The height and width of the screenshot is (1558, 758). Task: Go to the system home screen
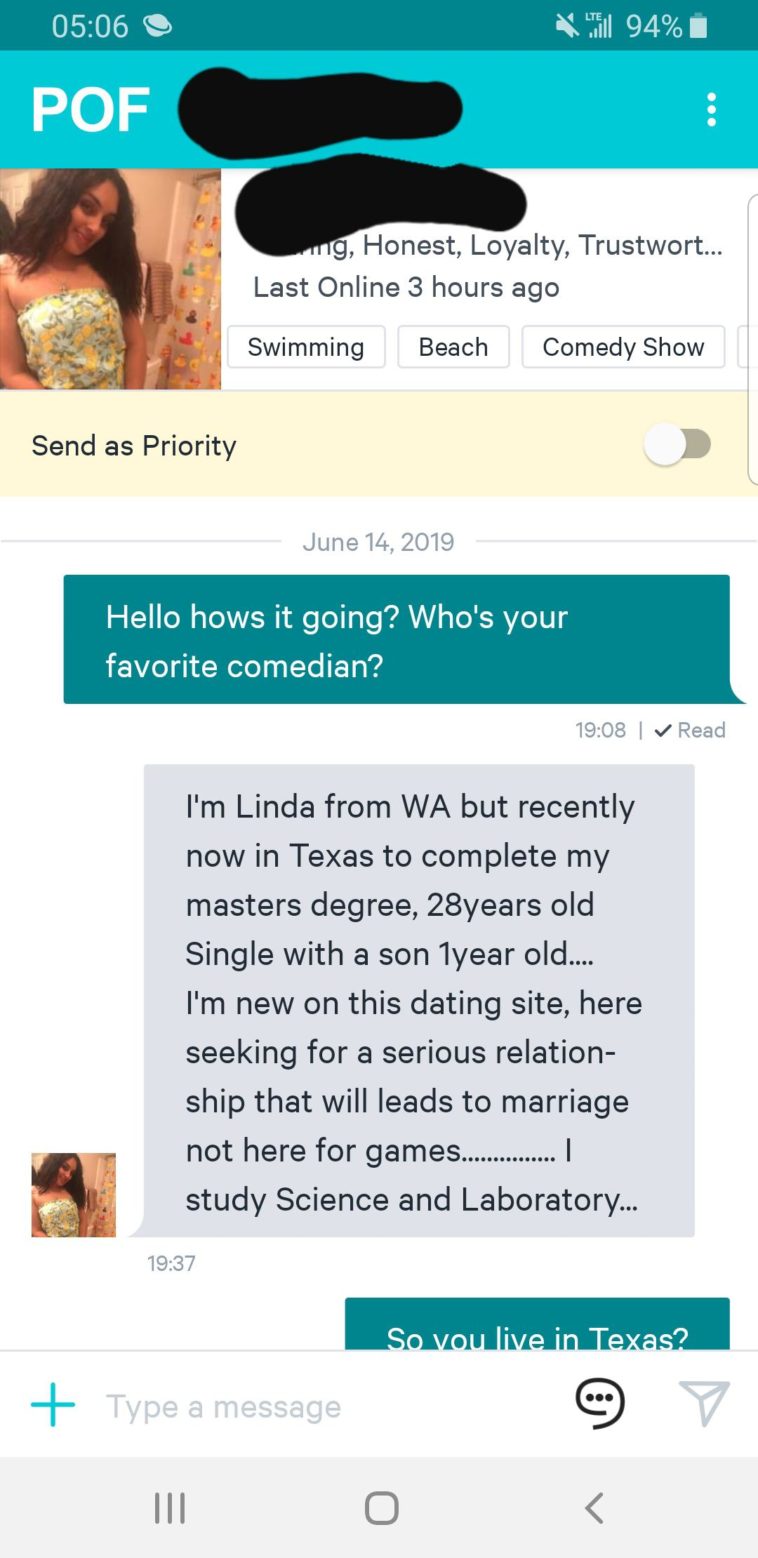coord(381,1507)
